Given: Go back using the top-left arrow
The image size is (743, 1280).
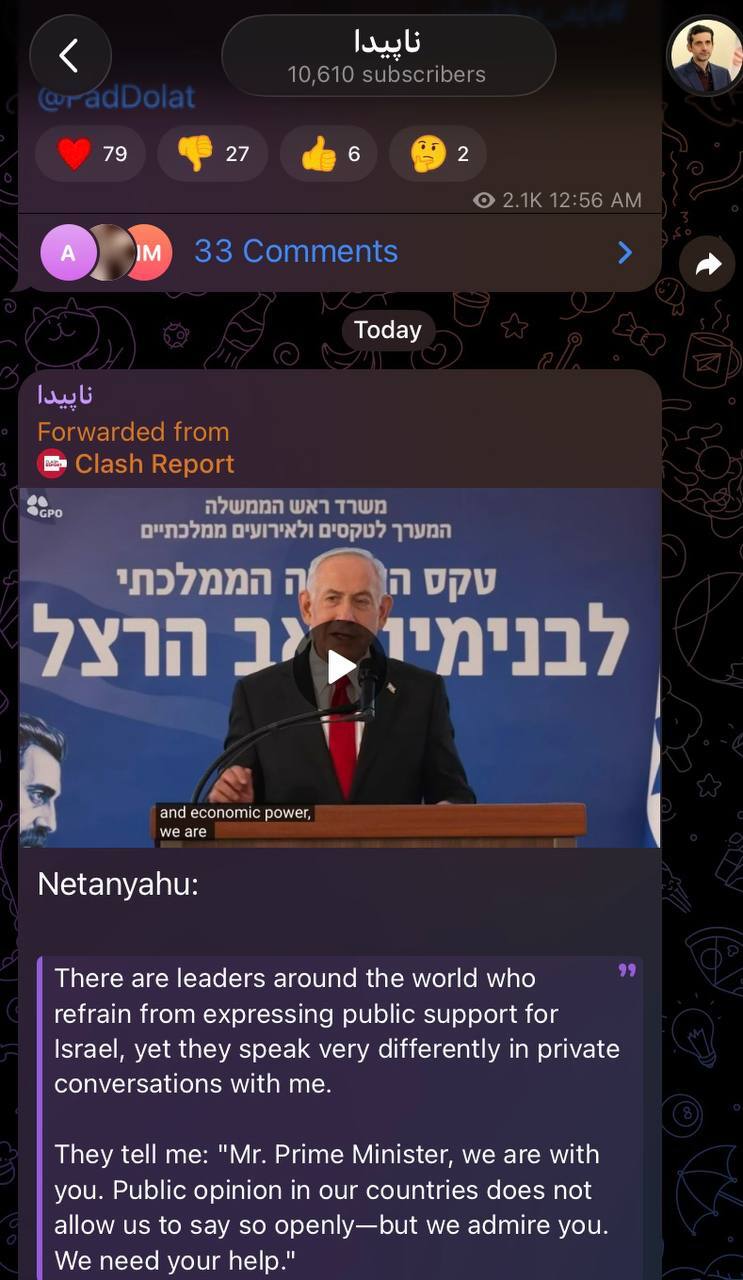Looking at the screenshot, I should (69, 56).
